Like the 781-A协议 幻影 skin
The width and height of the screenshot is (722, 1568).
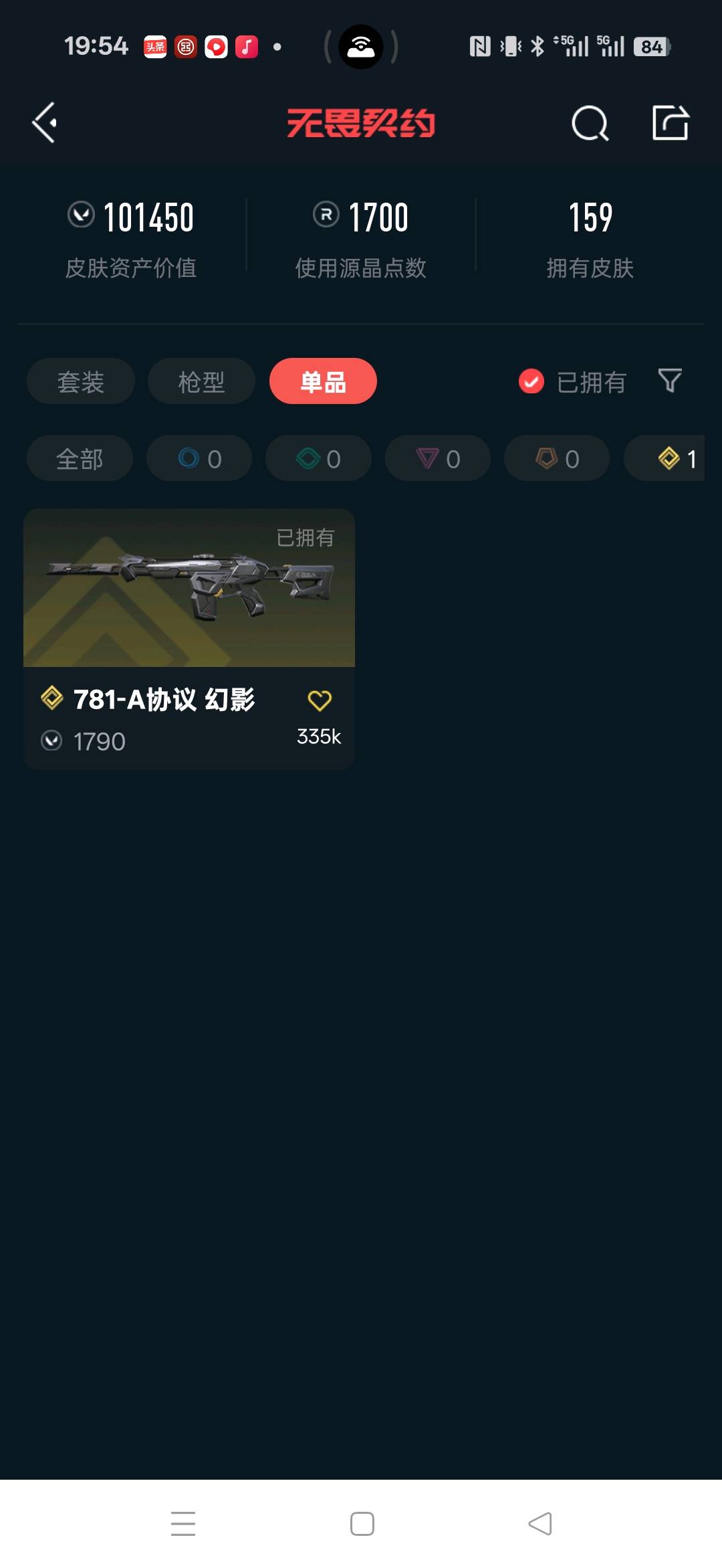[319, 700]
